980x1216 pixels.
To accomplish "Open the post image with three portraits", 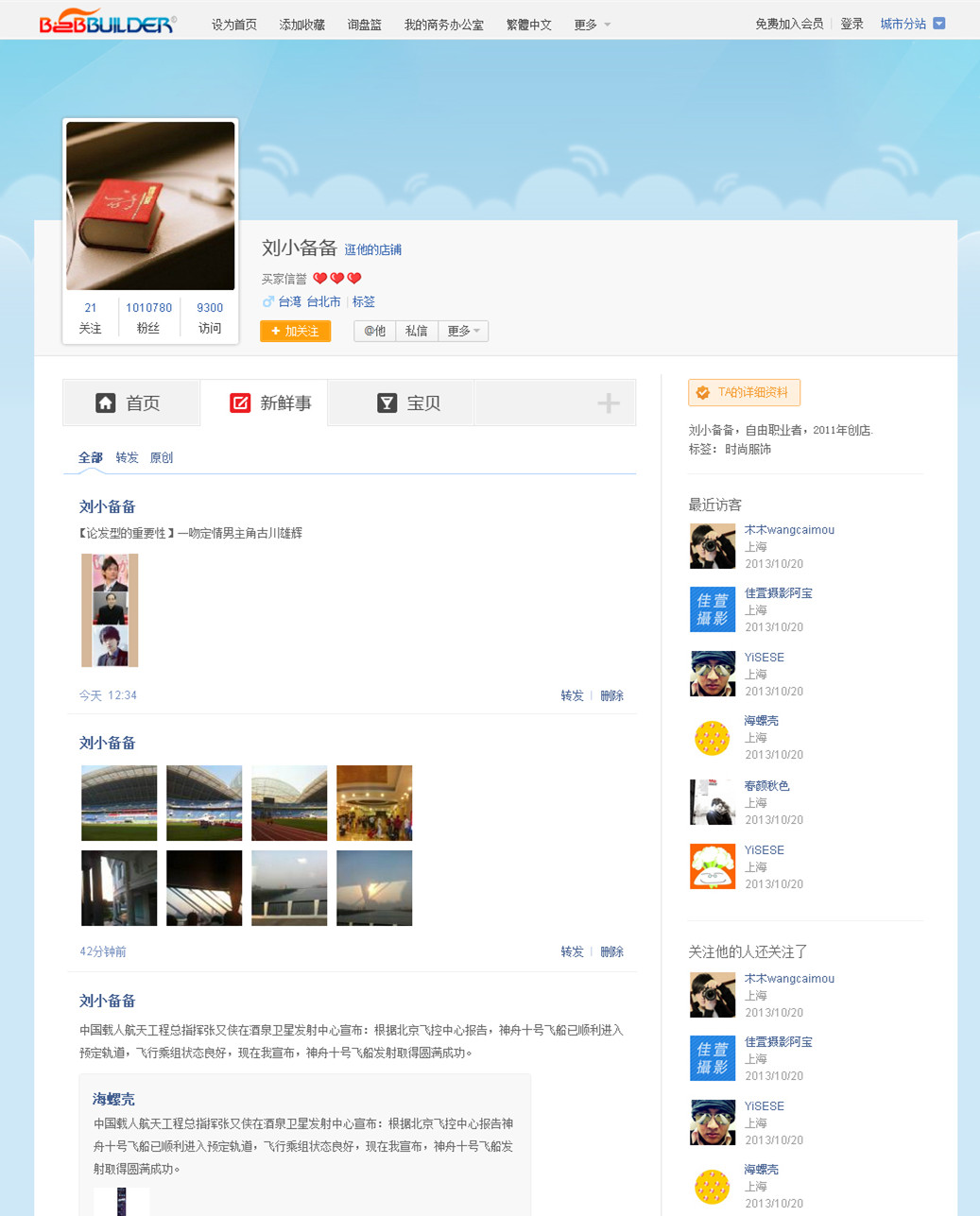I will coord(110,610).
